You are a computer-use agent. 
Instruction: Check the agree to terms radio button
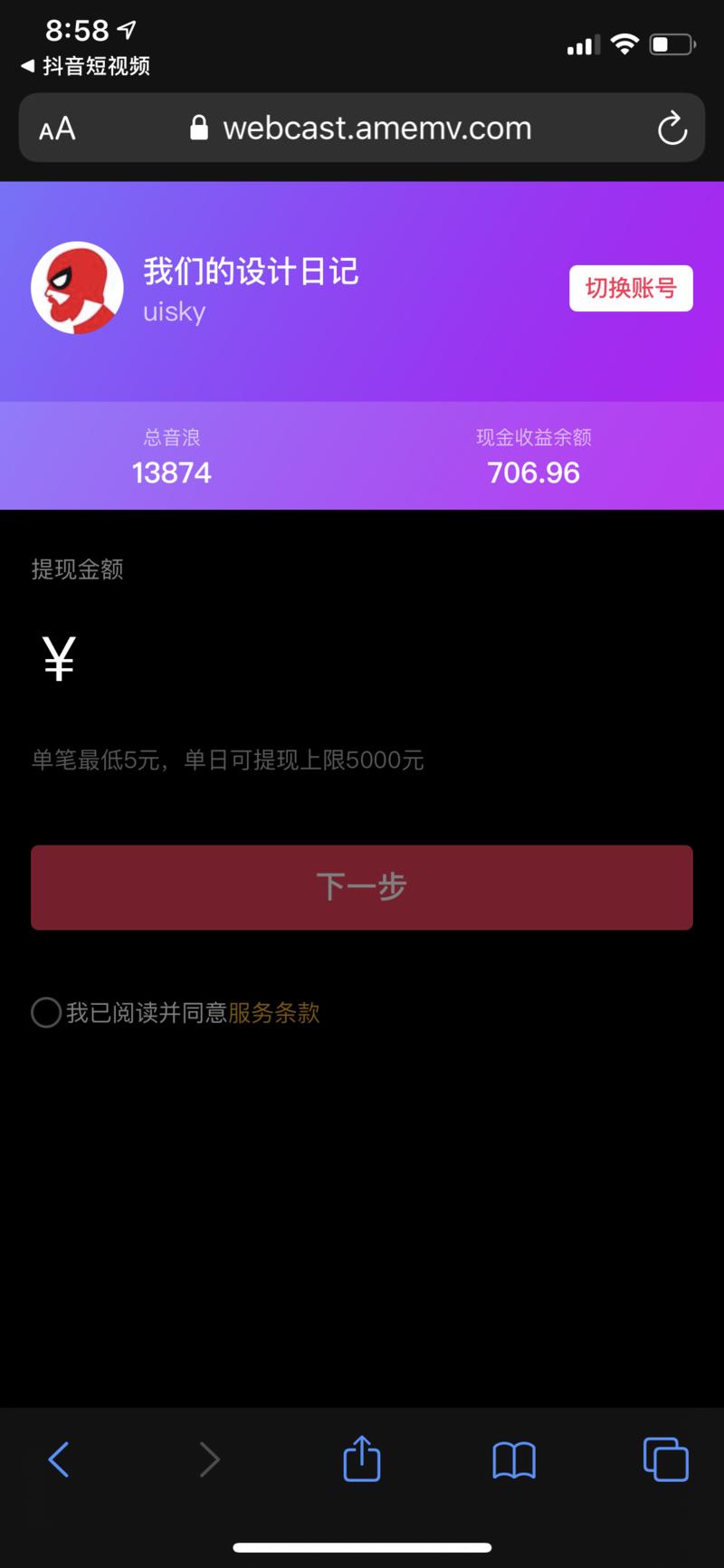(45, 1013)
